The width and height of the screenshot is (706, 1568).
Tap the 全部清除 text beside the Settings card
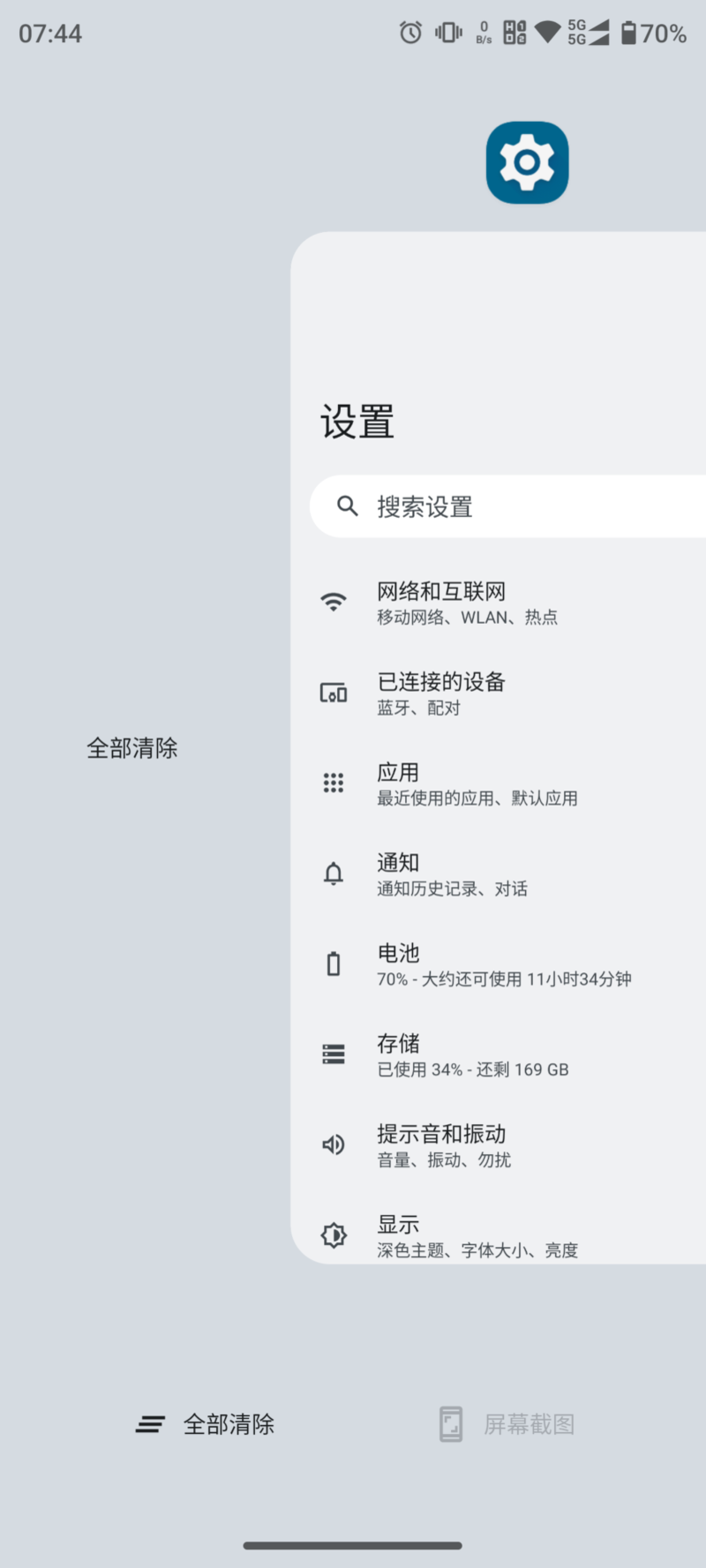coord(132,748)
